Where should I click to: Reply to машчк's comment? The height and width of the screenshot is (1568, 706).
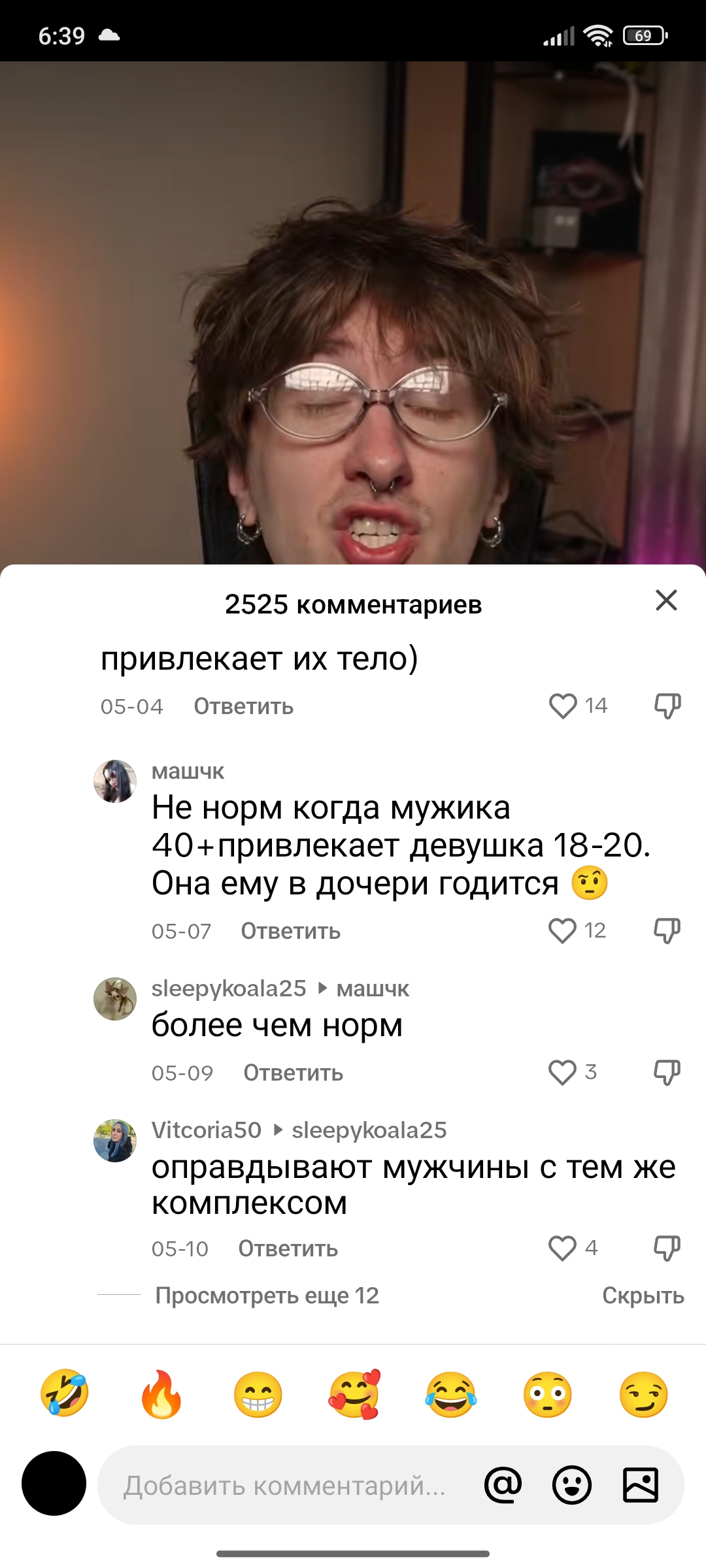tap(290, 931)
